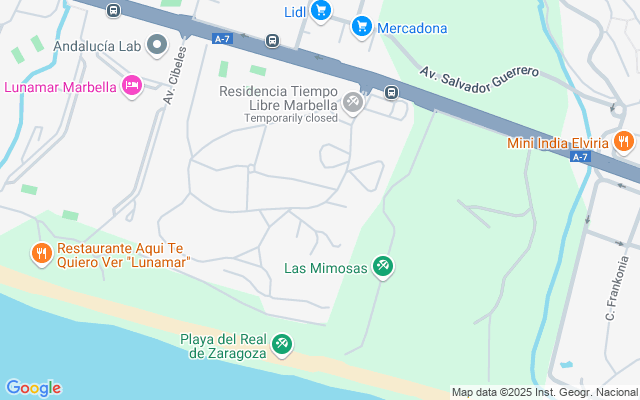Open Playa del Real de Zaragoza pin
This screenshot has height=400, width=640.
282,345
